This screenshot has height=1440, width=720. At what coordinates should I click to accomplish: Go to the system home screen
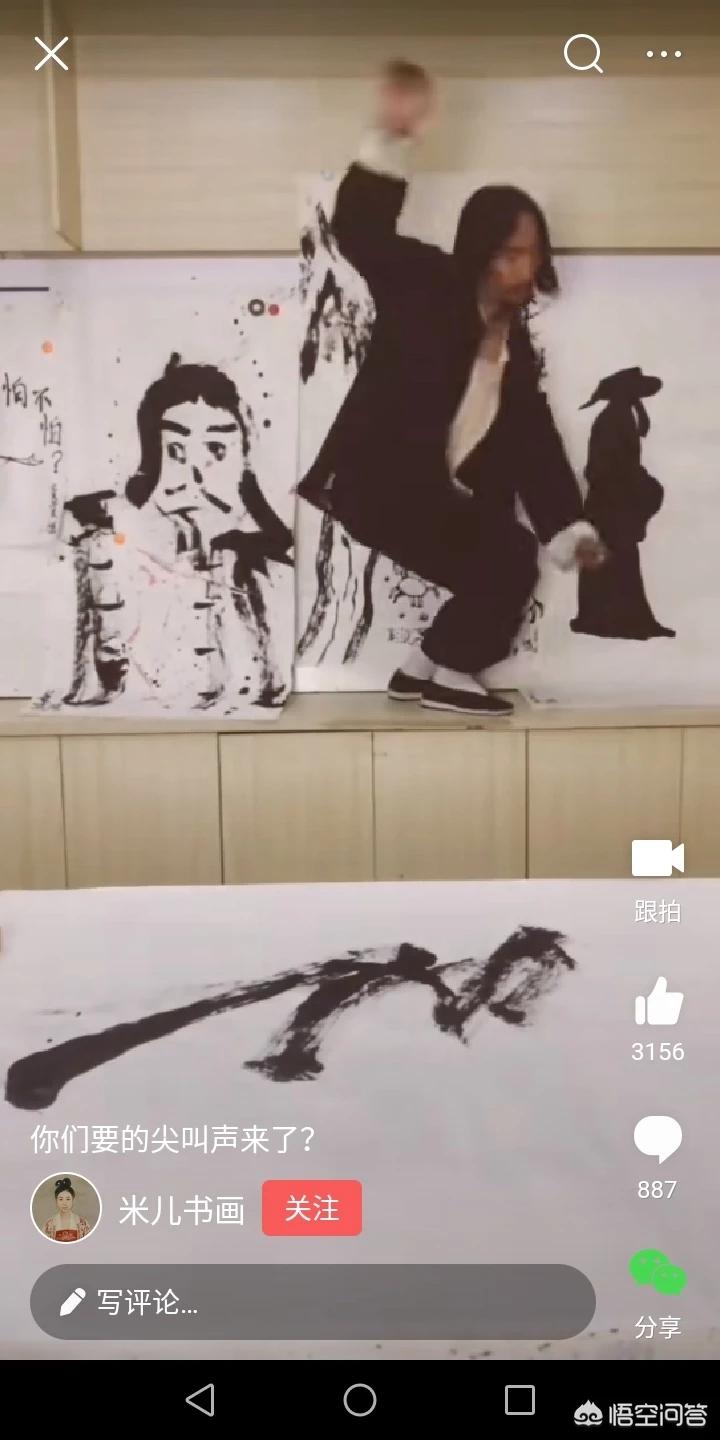point(360,1399)
